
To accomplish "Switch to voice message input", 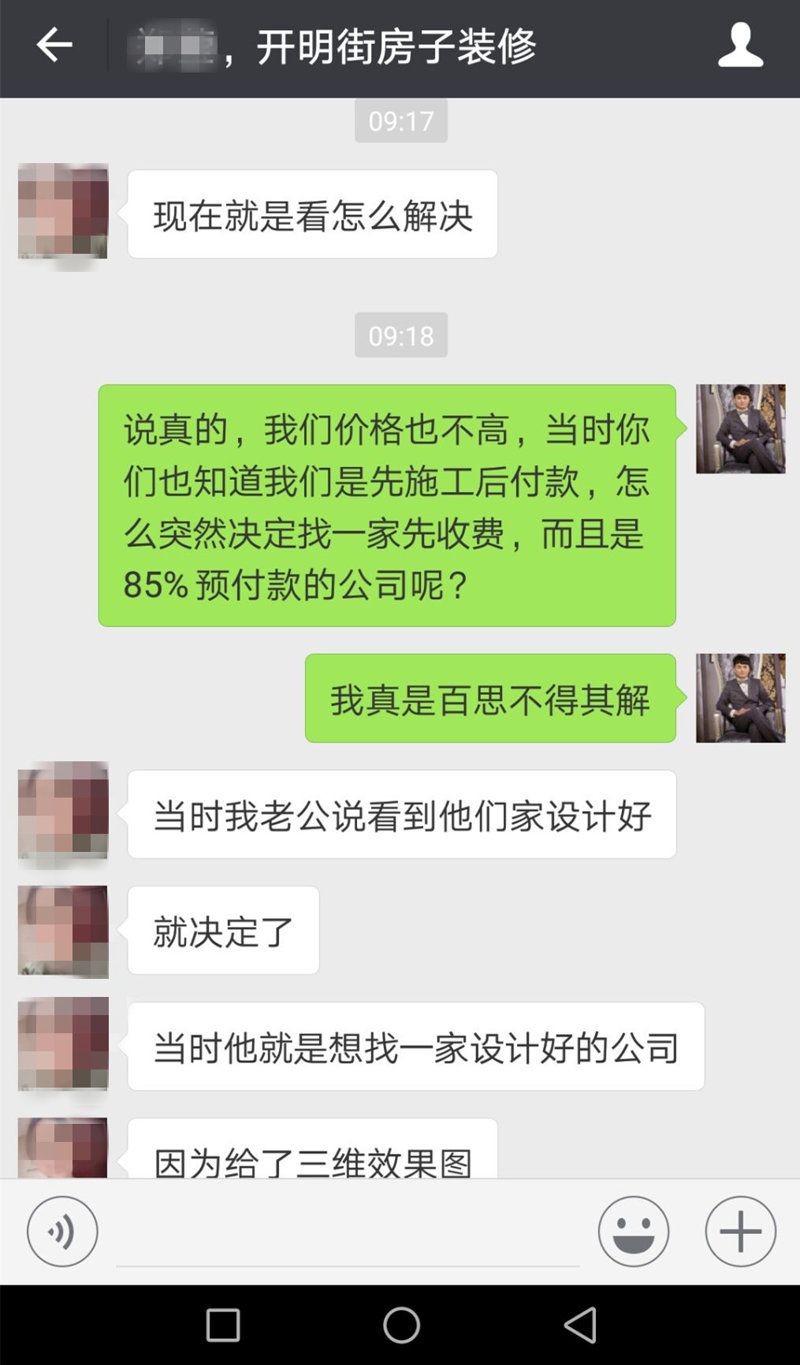I will [x=62, y=1231].
